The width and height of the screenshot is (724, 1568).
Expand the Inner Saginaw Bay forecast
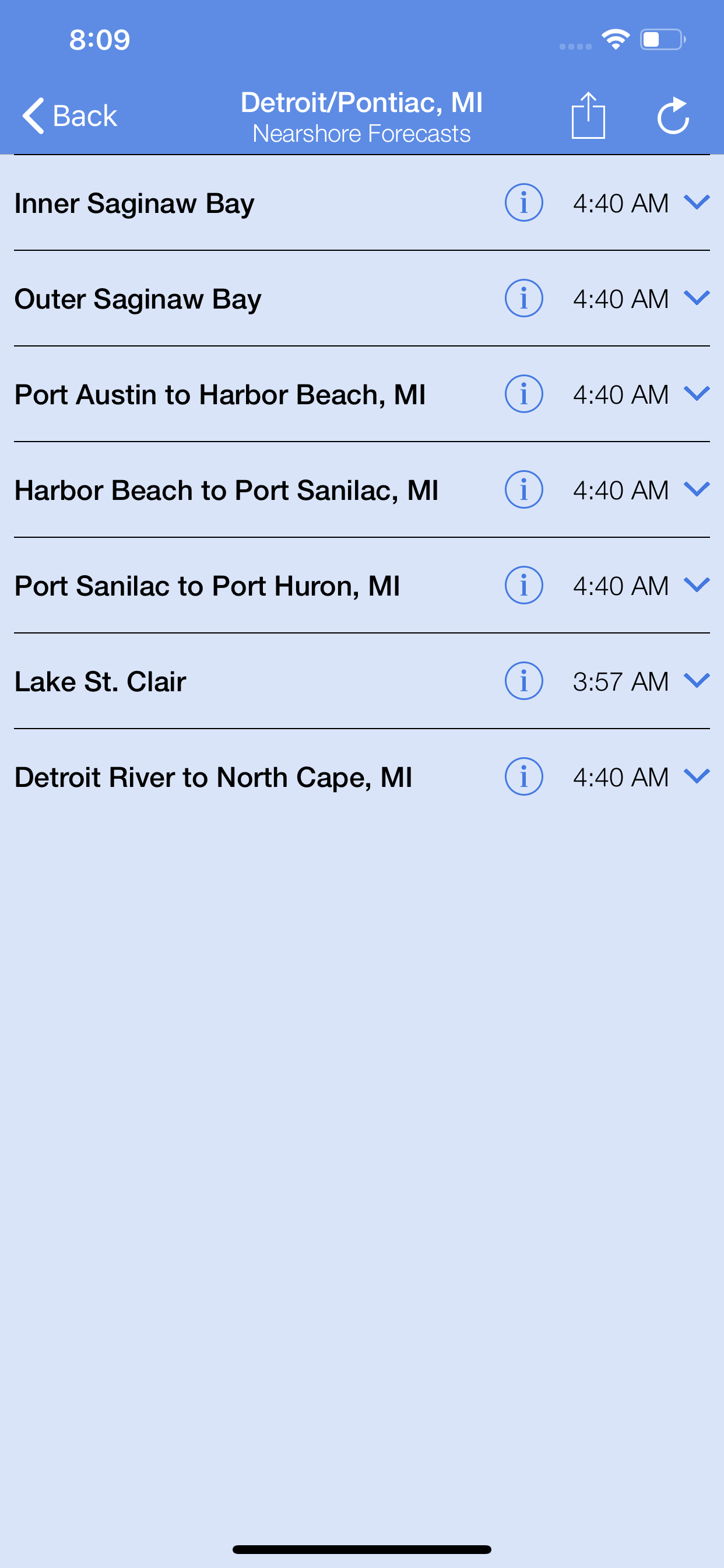(x=697, y=202)
